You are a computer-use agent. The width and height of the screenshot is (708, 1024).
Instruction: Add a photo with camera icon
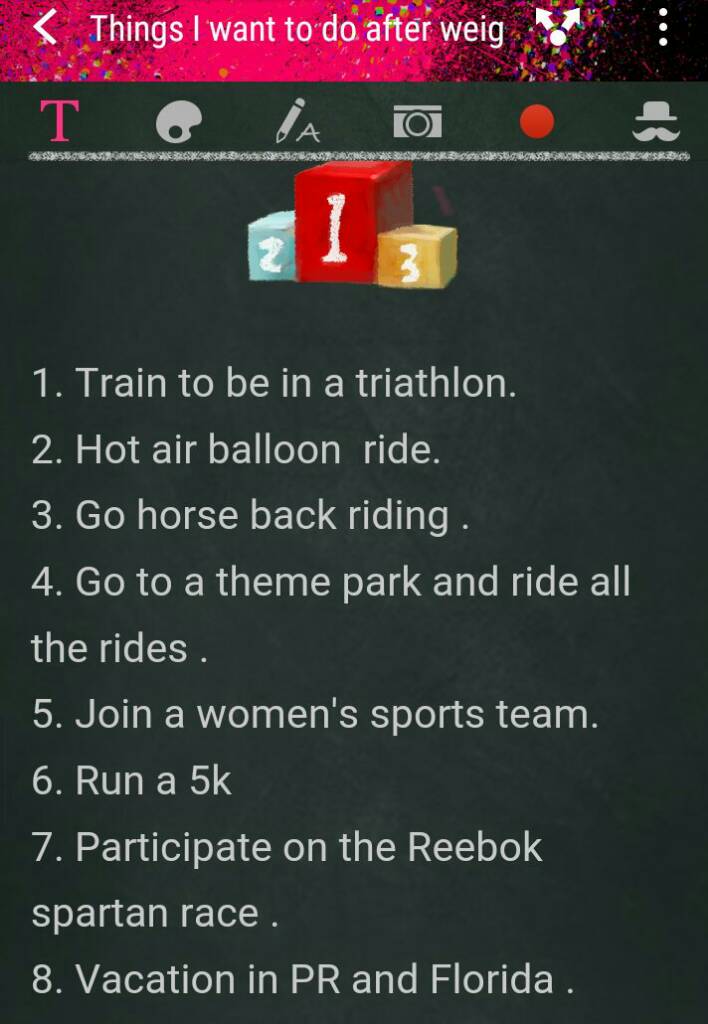tap(417, 121)
